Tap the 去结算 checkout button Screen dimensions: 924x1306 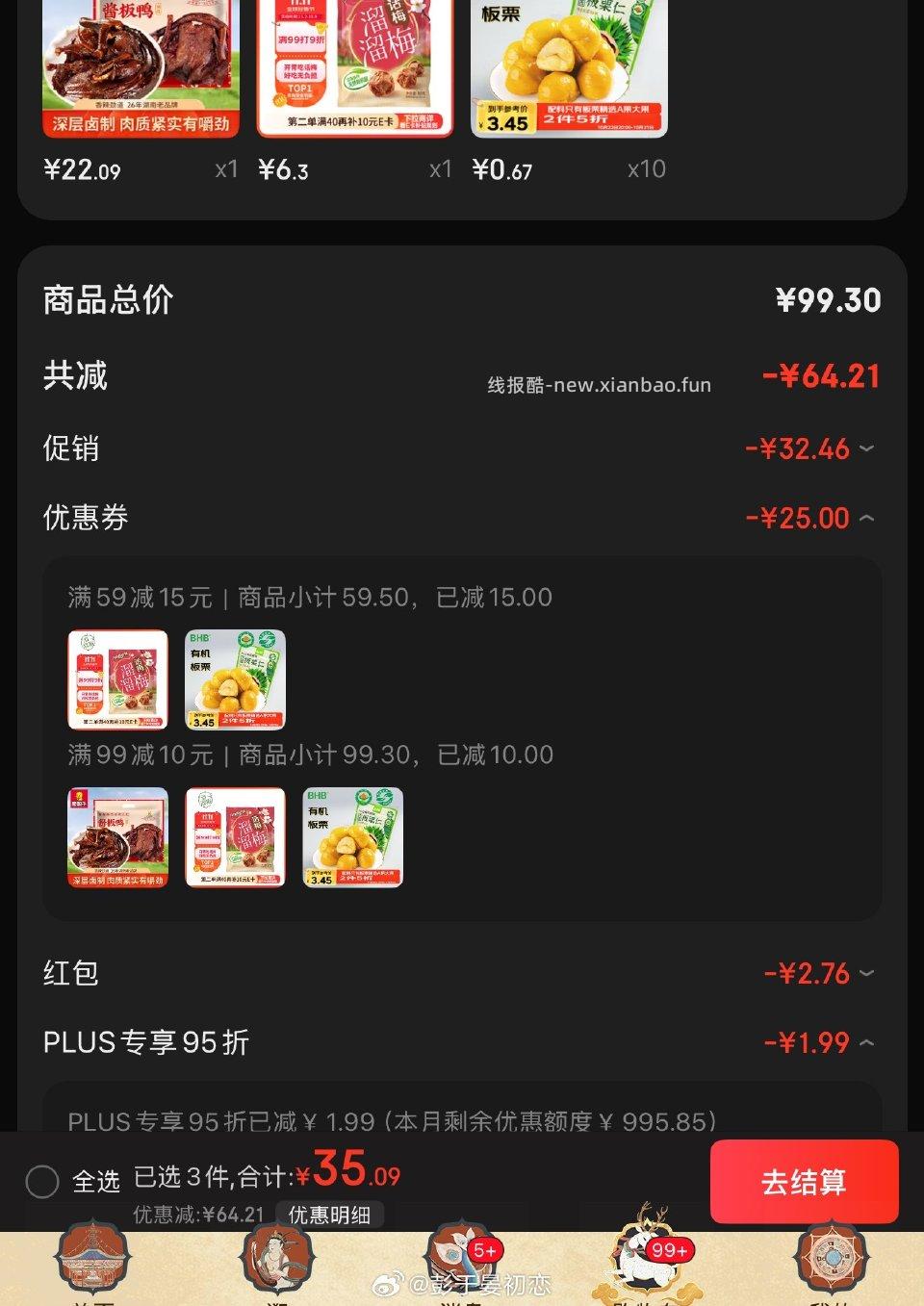(x=805, y=1182)
